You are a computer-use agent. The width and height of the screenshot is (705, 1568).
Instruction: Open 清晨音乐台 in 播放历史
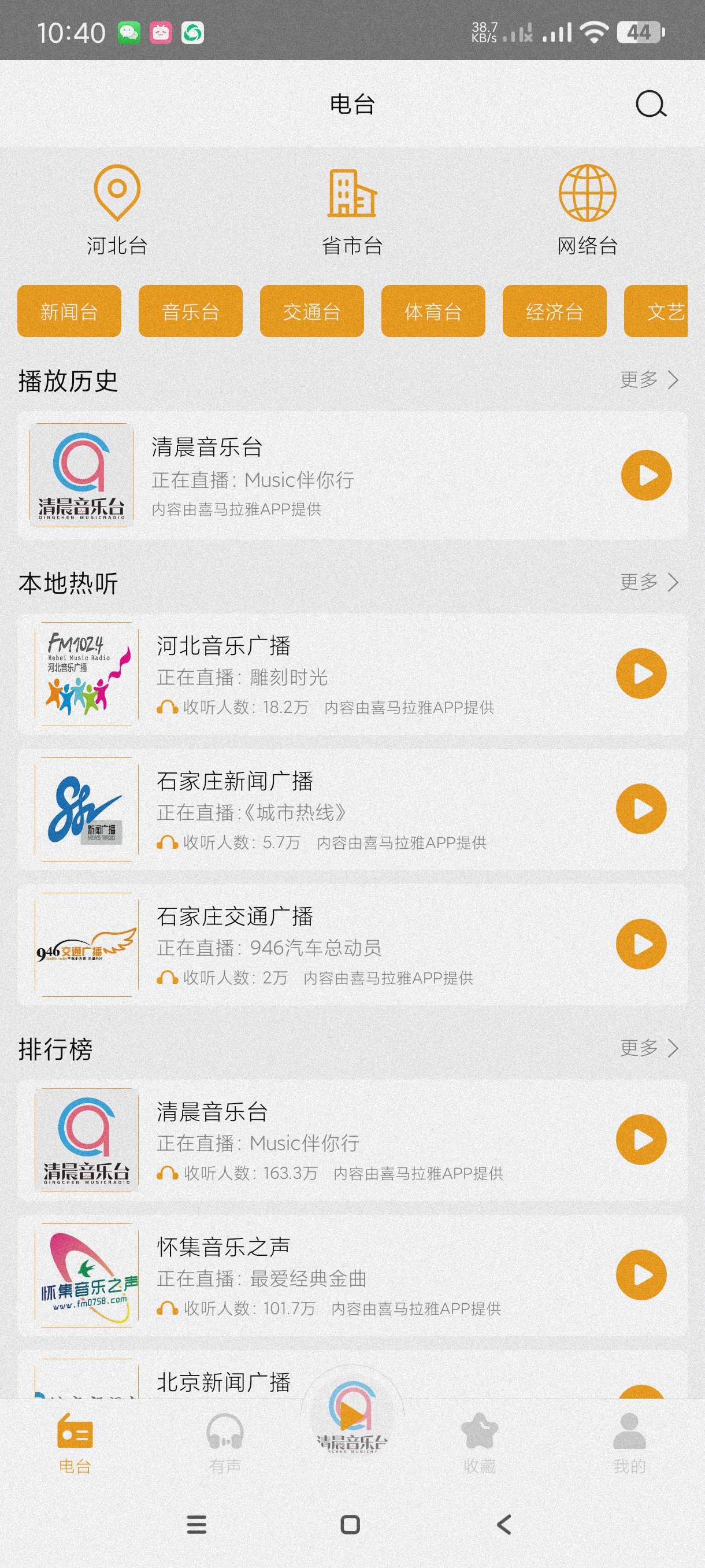click(x=304, y=475)
